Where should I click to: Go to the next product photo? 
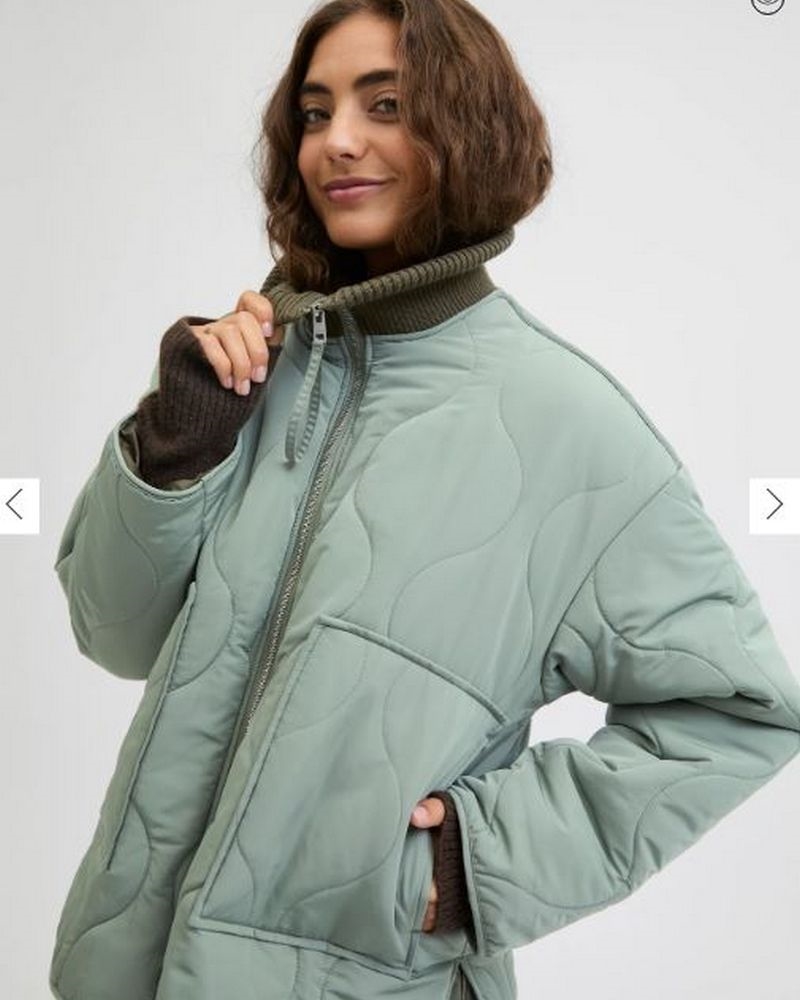click(775, 505)
